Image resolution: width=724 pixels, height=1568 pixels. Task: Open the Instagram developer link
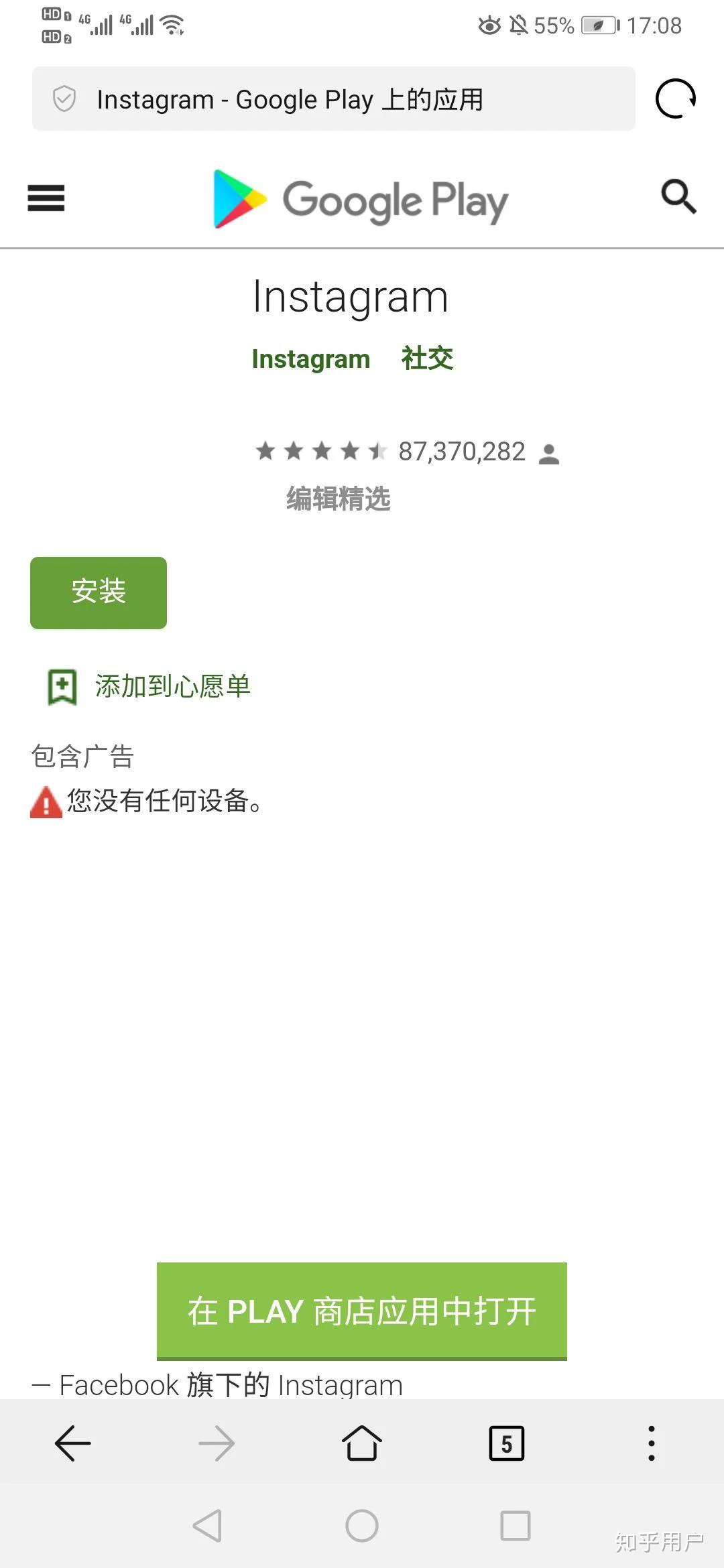[x=310, y=359]
